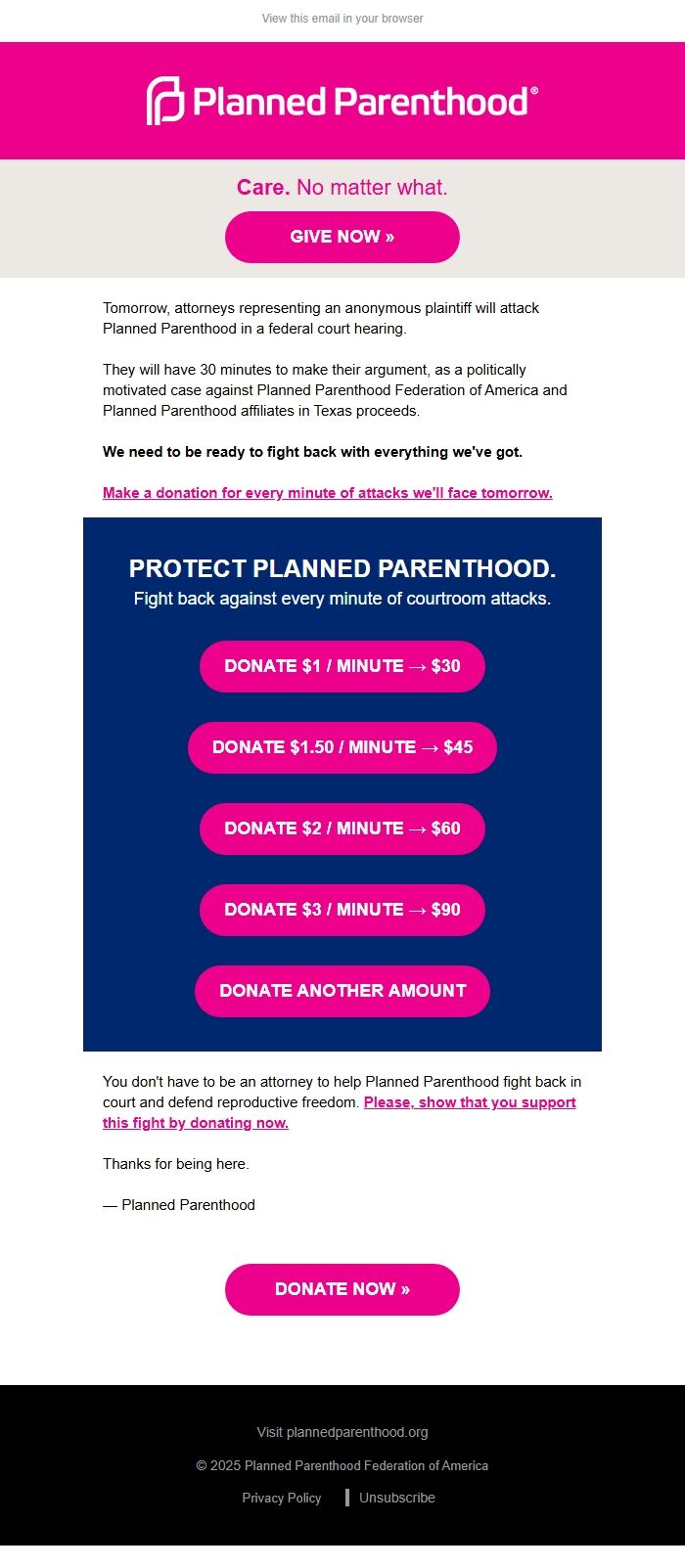Pick Donate $2 / minute → $60
Image resolution: width=685 pixels, height=1568 pixels.
(342, 829)
